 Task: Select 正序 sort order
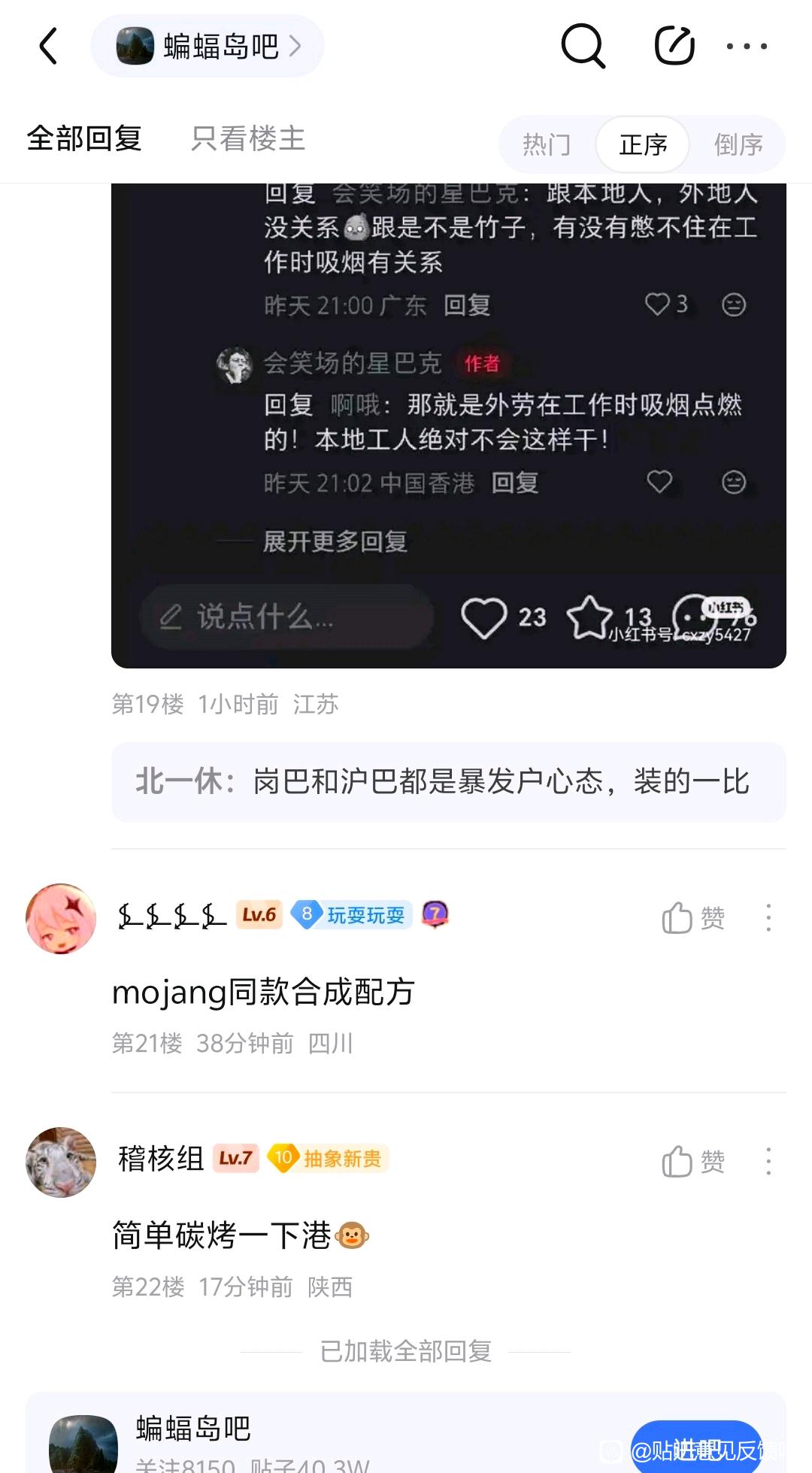tap(643, 144)
